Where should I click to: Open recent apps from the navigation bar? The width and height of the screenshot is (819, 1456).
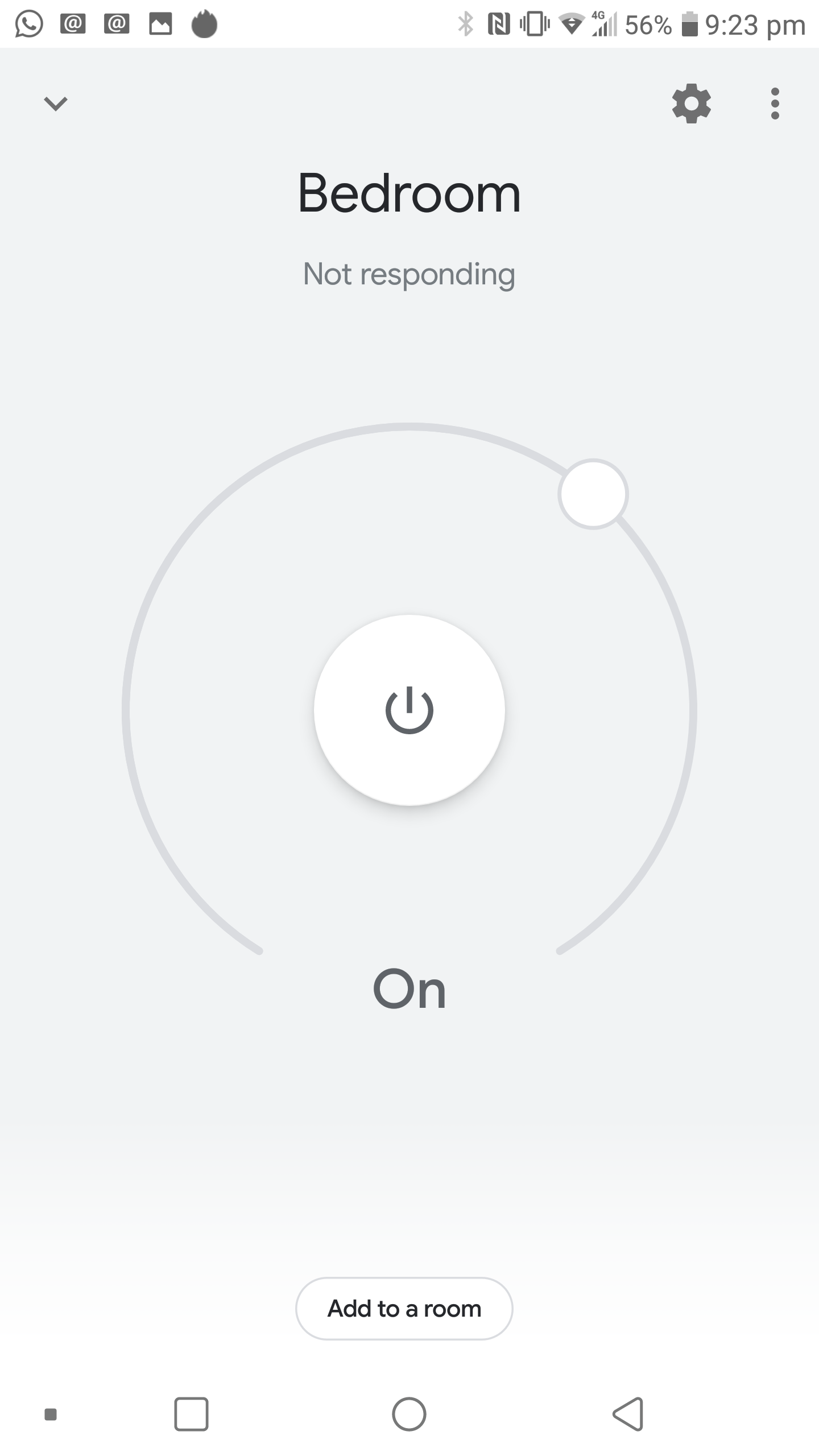click(191, 1414)
